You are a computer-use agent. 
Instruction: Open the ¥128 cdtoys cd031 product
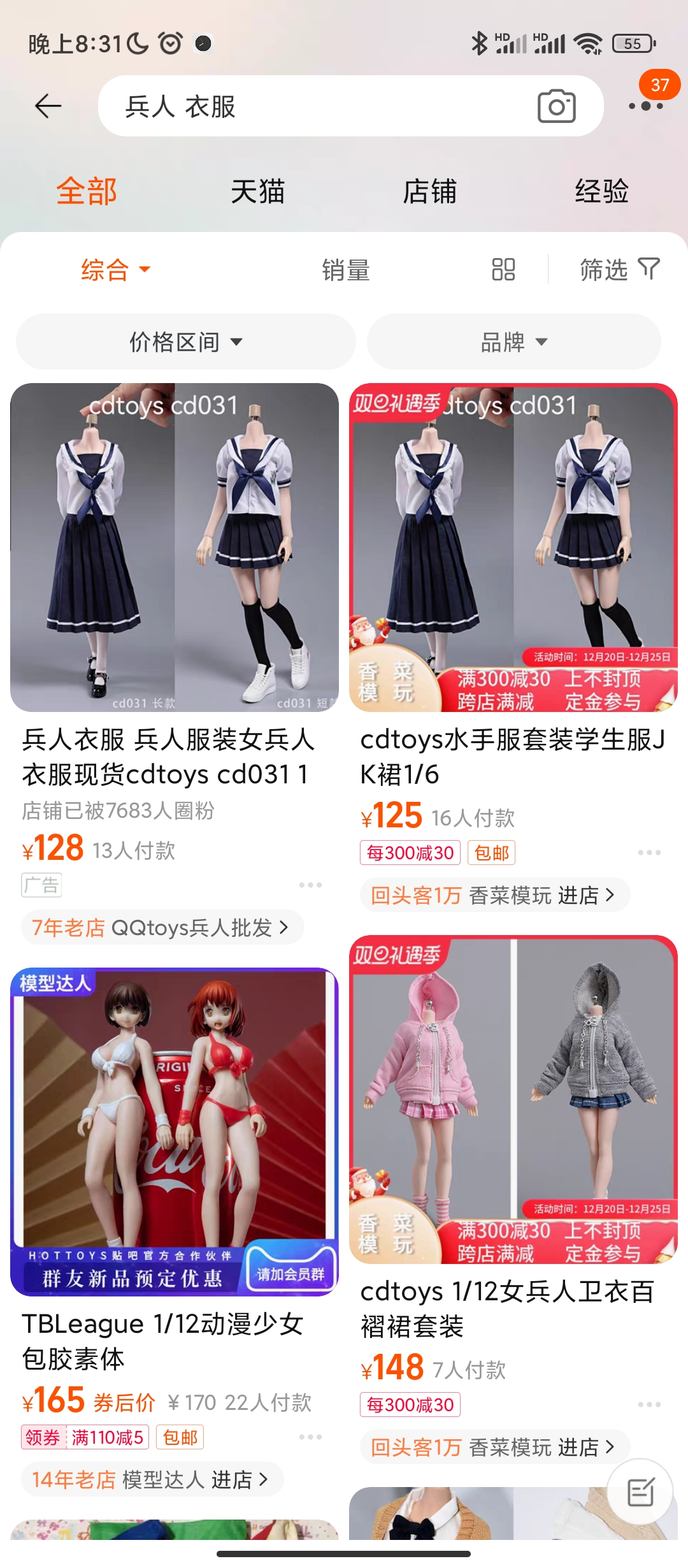(x=174, y=548)
